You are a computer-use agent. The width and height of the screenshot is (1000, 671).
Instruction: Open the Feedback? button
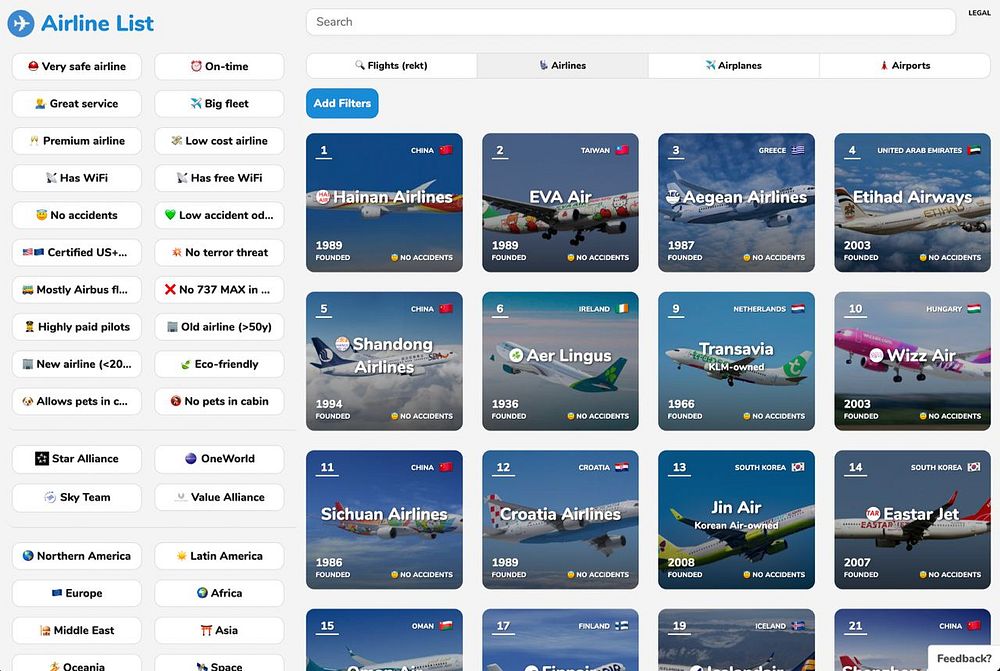click(x=963, y=658)
